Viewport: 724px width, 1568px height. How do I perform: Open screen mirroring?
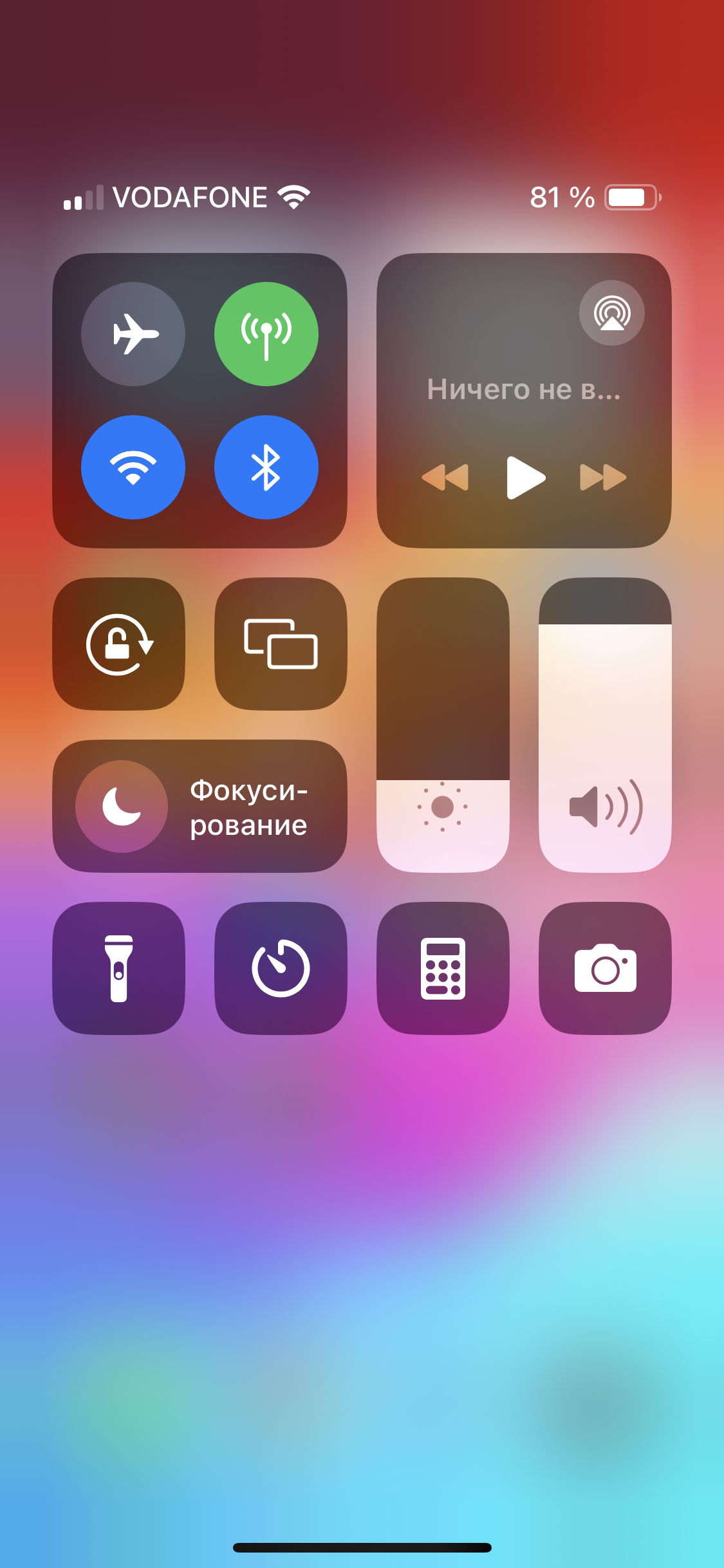(281, 644)
